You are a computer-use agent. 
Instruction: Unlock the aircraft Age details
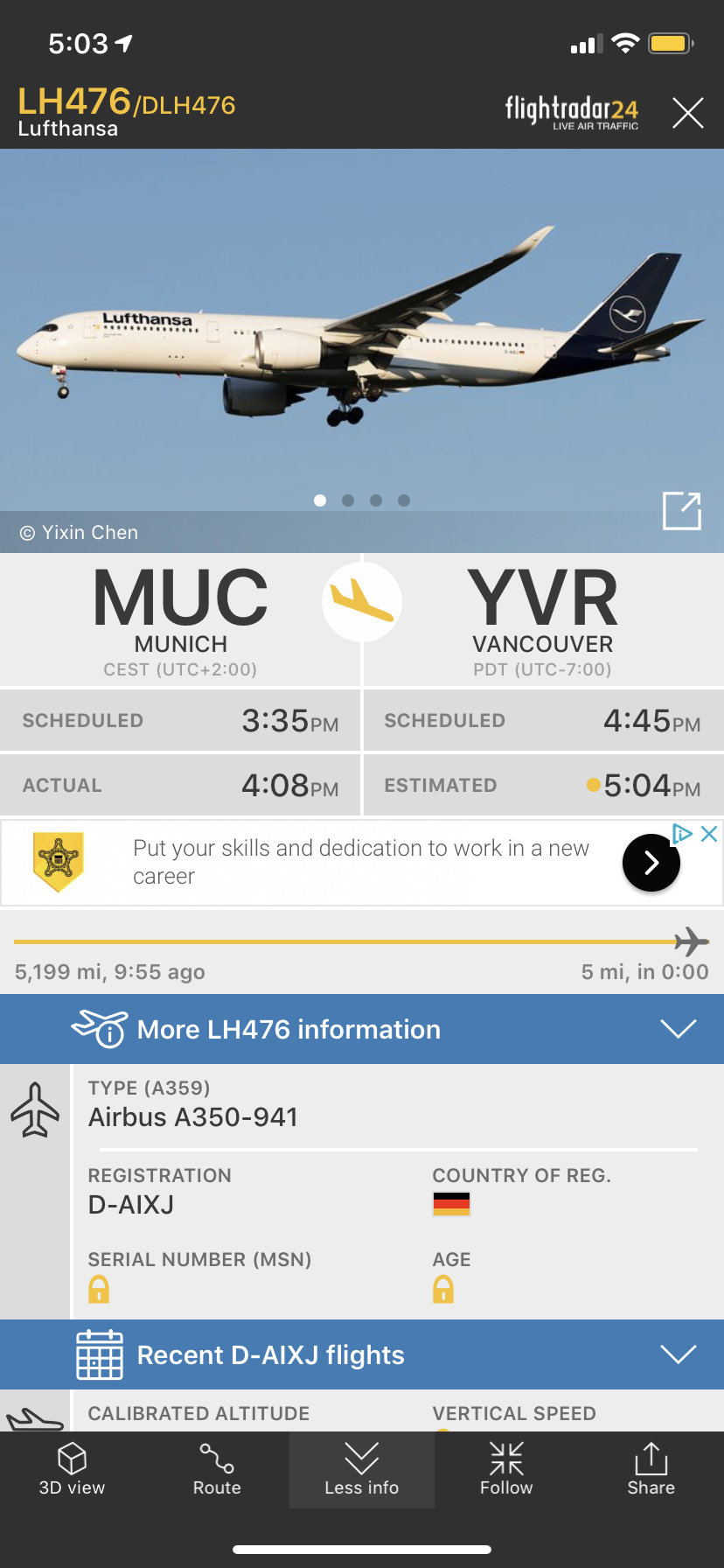[443, 1289]
